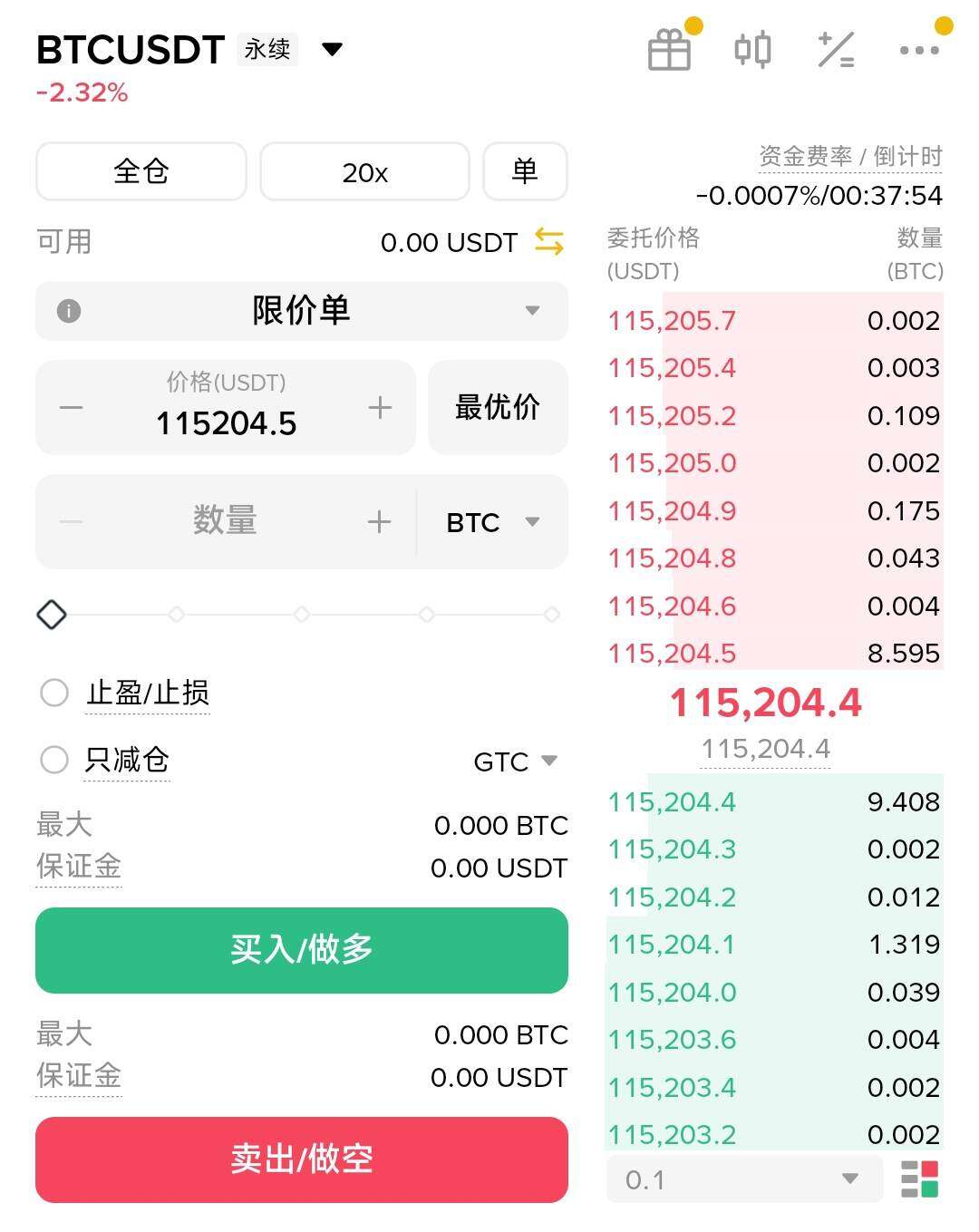The height and width of the screenshot is (1232, 979).
Task: Change the BTC quantity unit dropdown
Action: (x=493, y=522)
